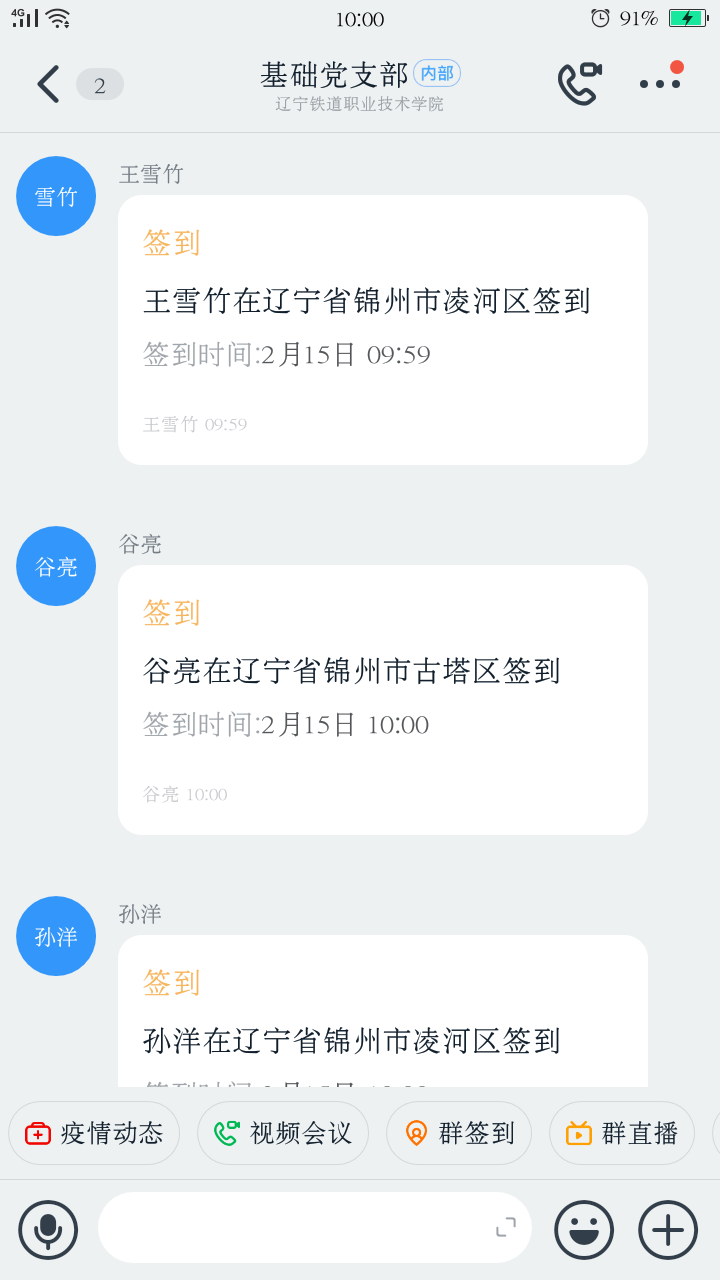Open the 疫情动态 shortcut

pyautogui.click(x=94, y=1133)
